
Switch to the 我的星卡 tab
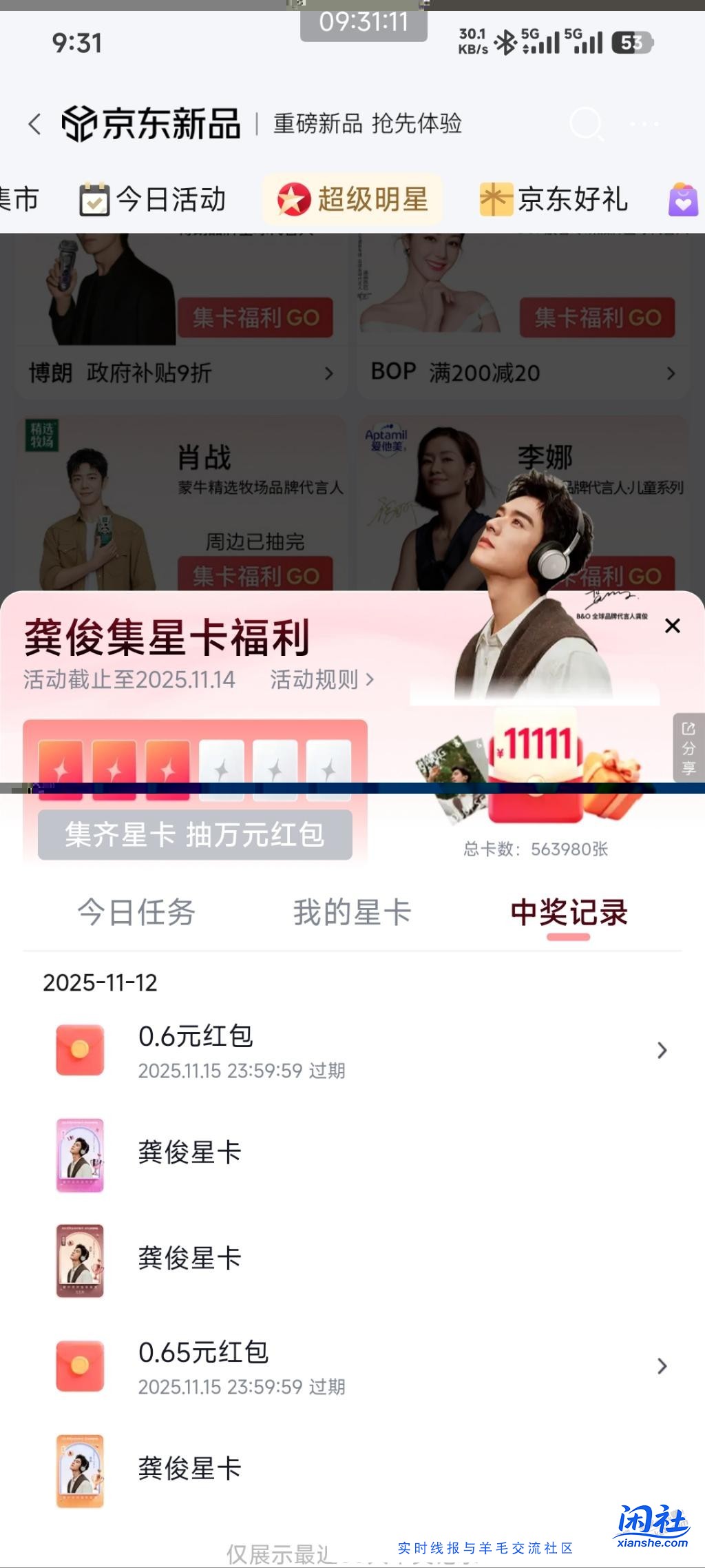(351, 911)
